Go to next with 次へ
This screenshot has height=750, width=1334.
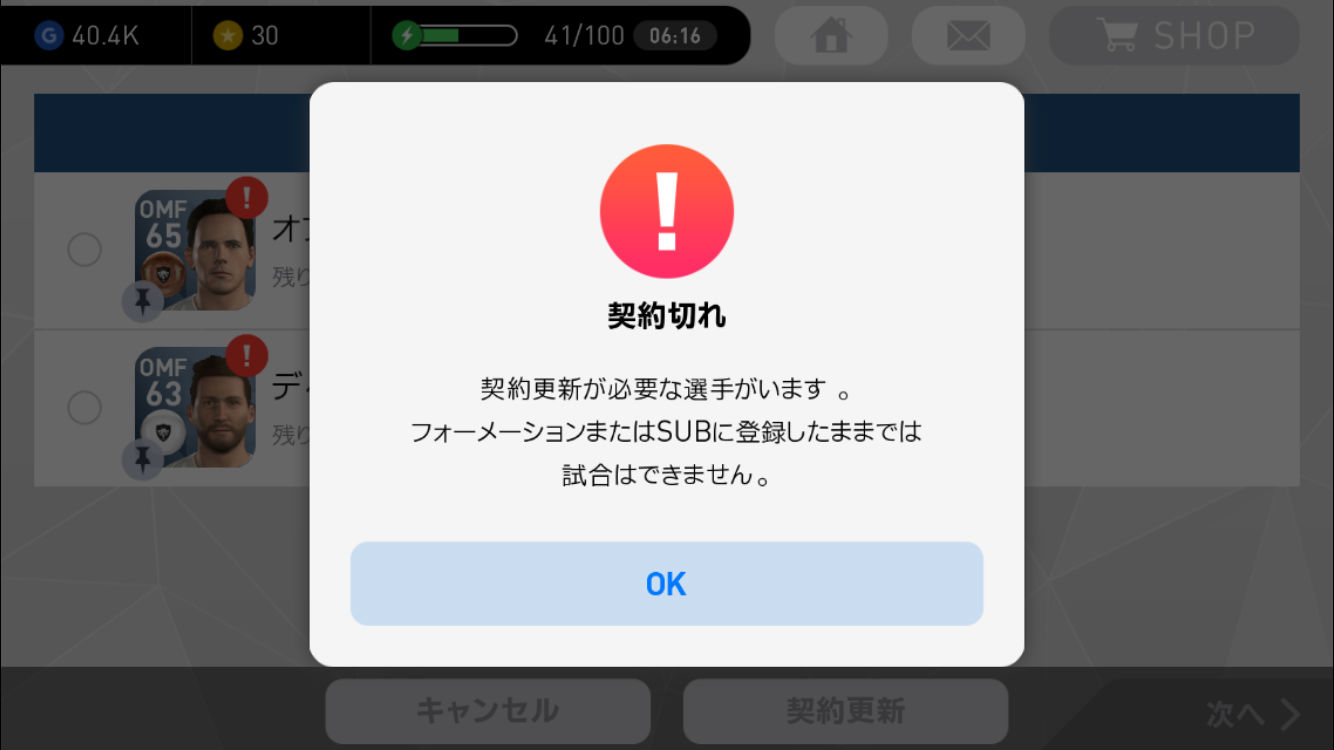point(1252,713)
